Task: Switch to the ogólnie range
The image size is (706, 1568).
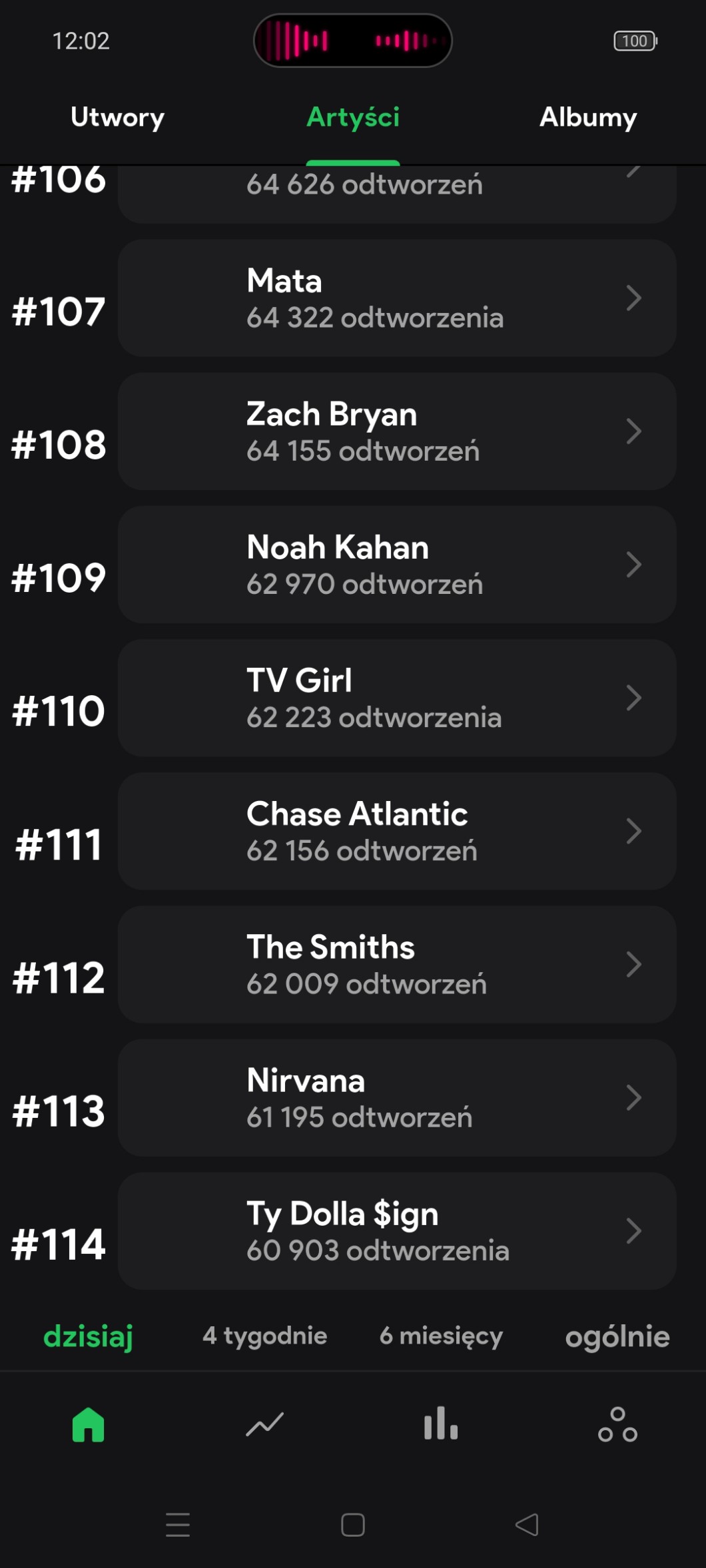Action: click(x=617, y=1336)
